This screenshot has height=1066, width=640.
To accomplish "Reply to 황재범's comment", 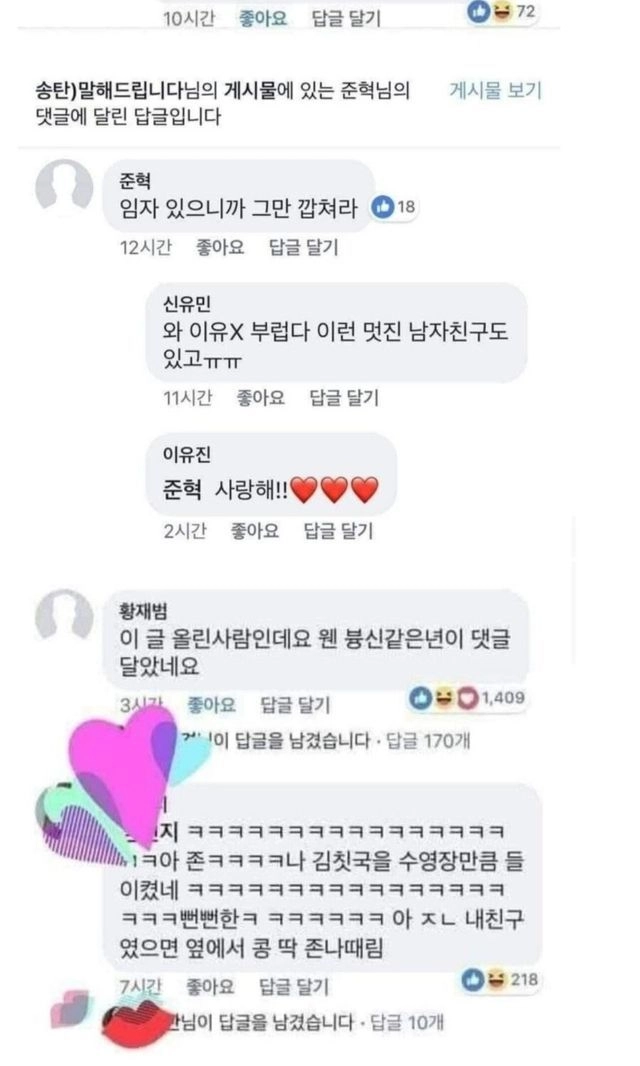I will point(294,705).
